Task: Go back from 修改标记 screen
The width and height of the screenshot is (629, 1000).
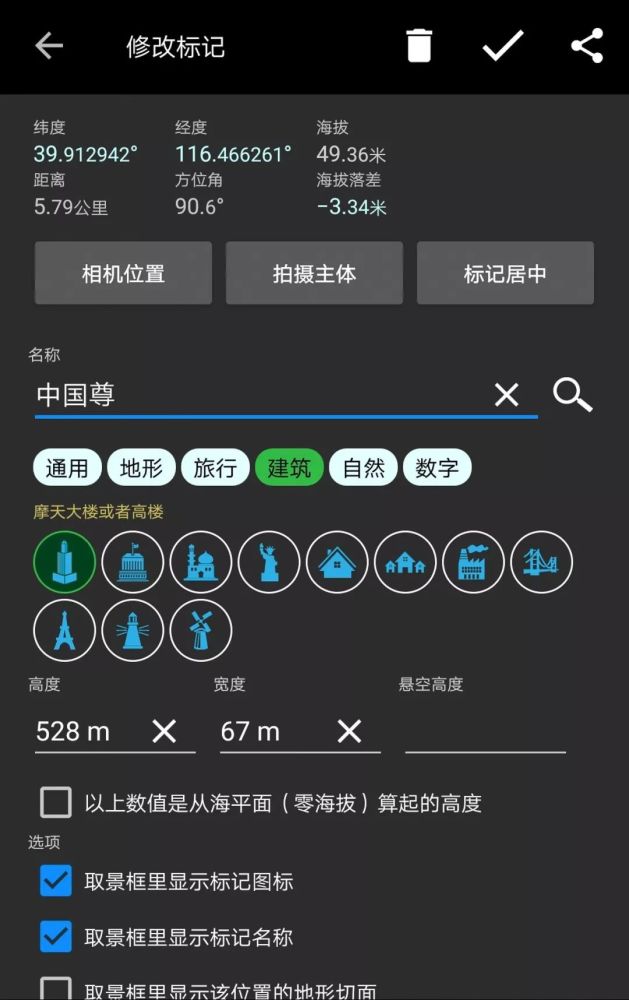Action: (x=49, y=46)
